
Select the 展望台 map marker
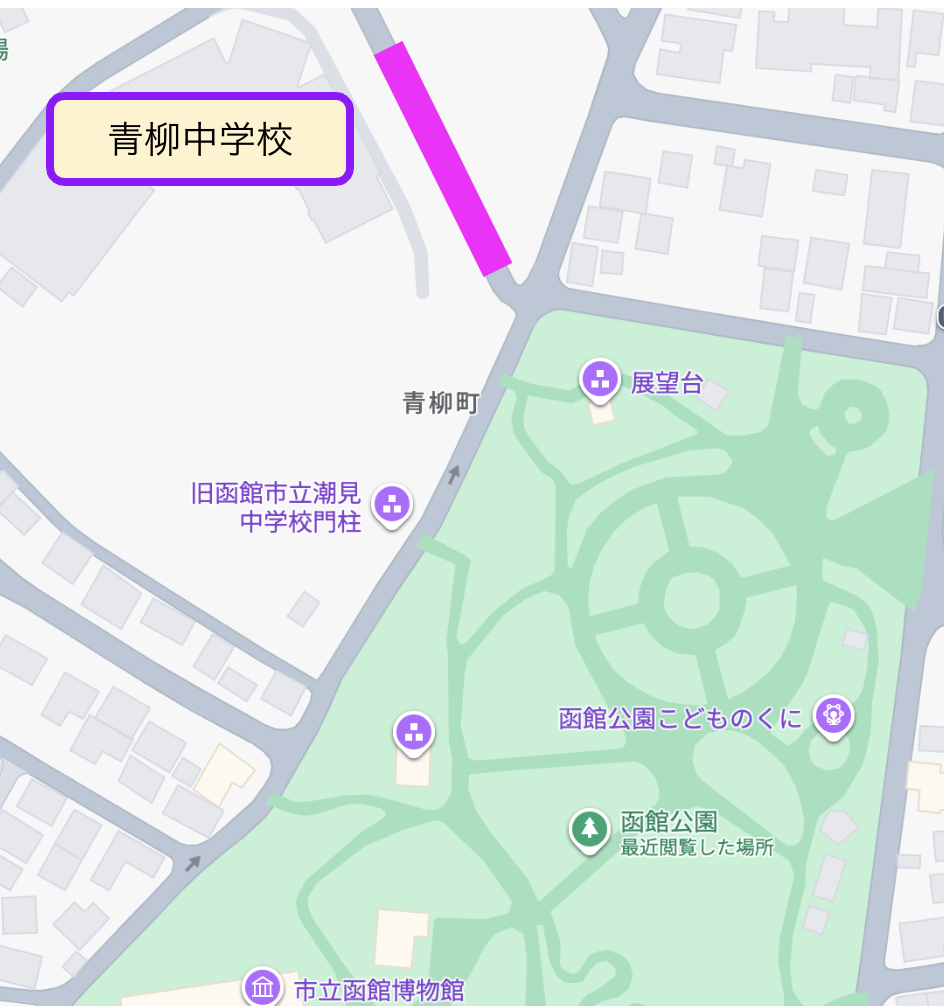pos(600,380)
